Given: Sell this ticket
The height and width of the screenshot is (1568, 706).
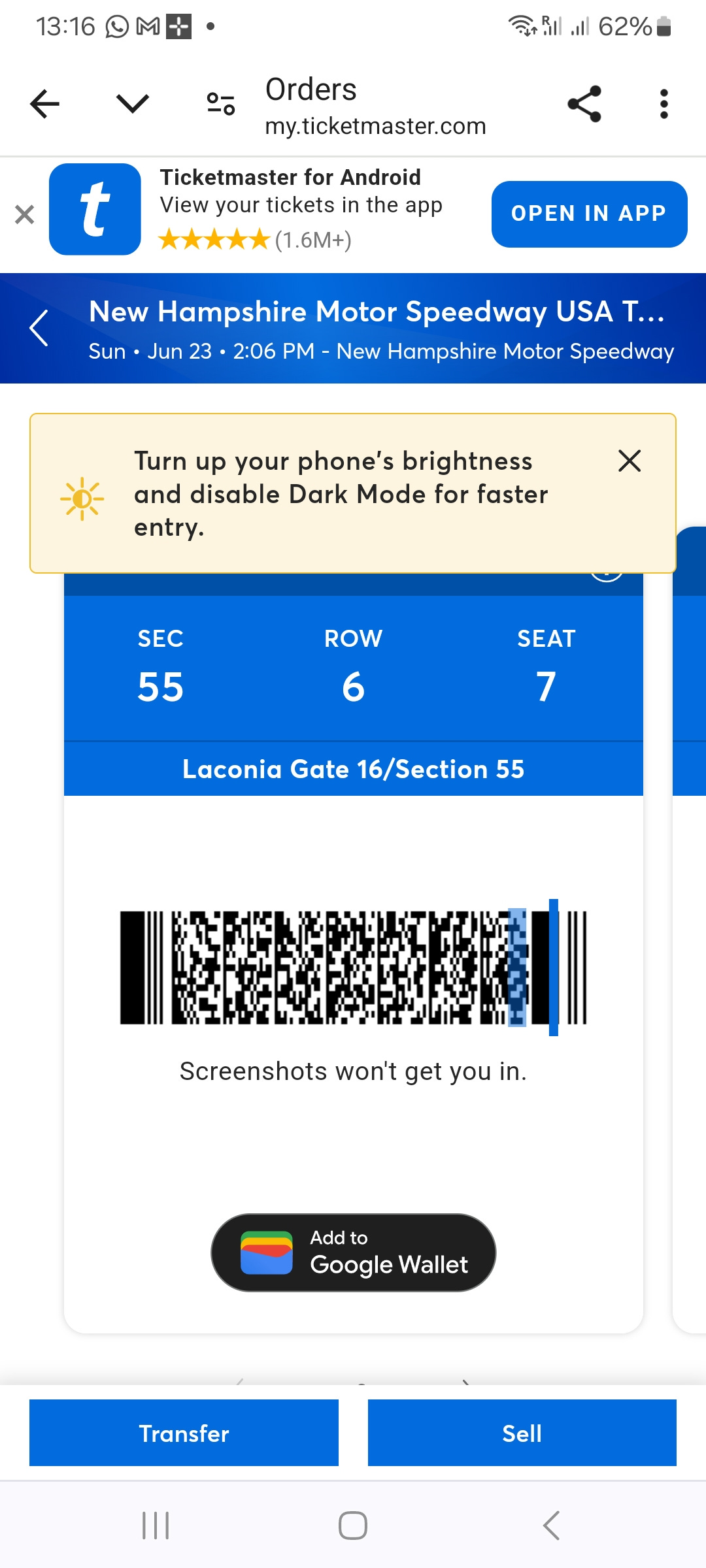Looking at the screenshot, I should click(x=522, y=1433).
